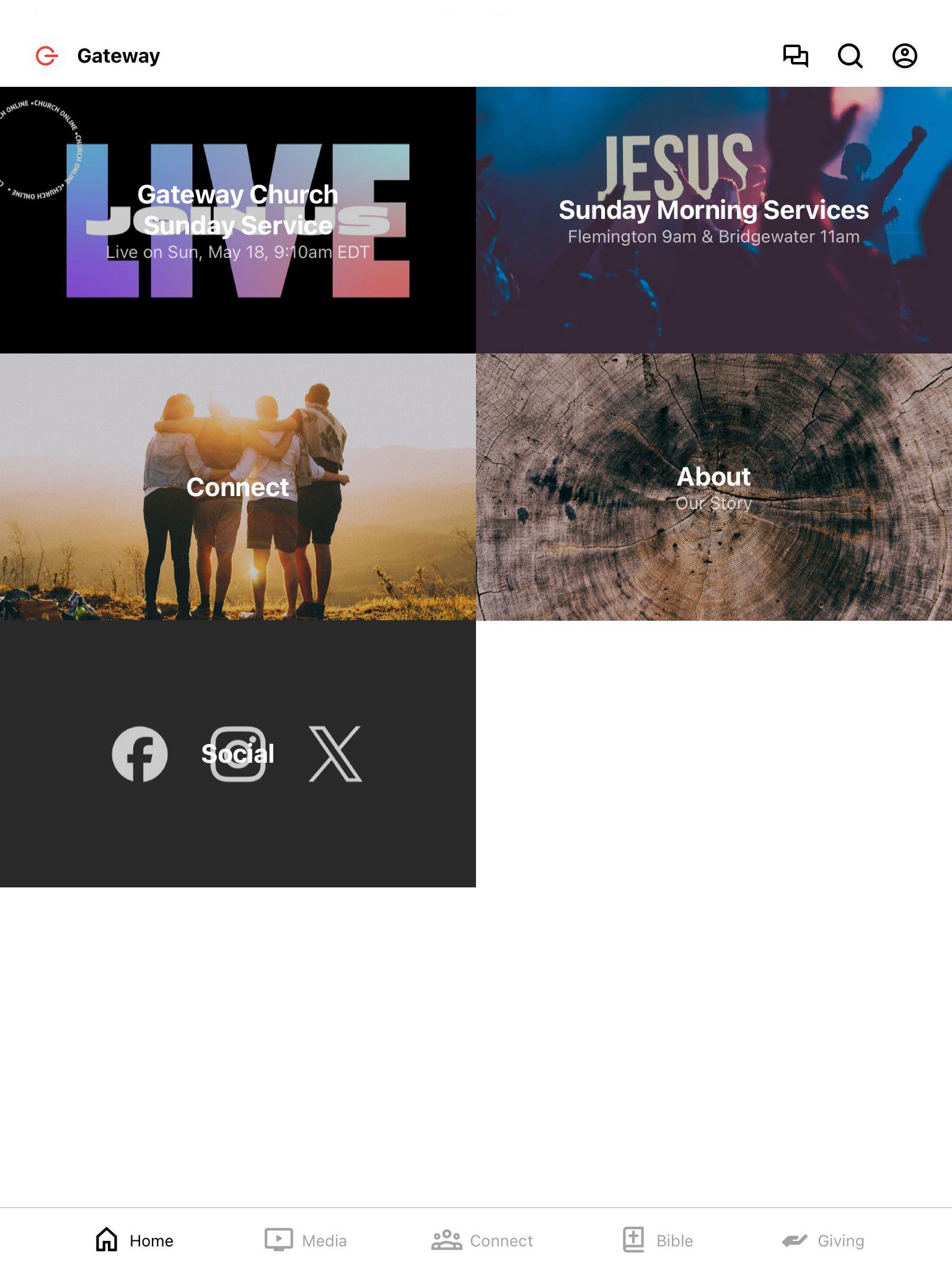Open the Connect tile with friends photo

[x=238, y=487]
